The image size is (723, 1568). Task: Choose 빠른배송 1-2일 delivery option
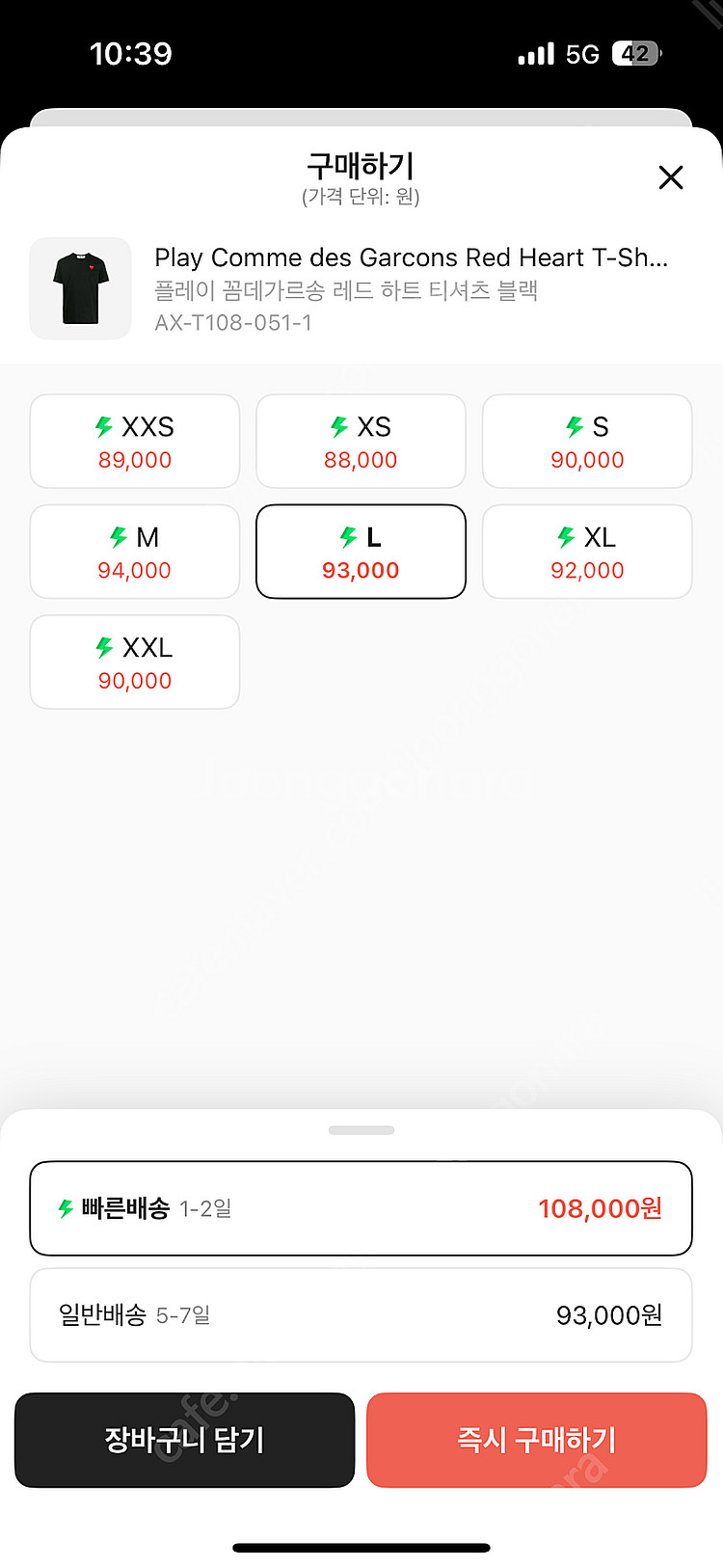(361, 1208)
